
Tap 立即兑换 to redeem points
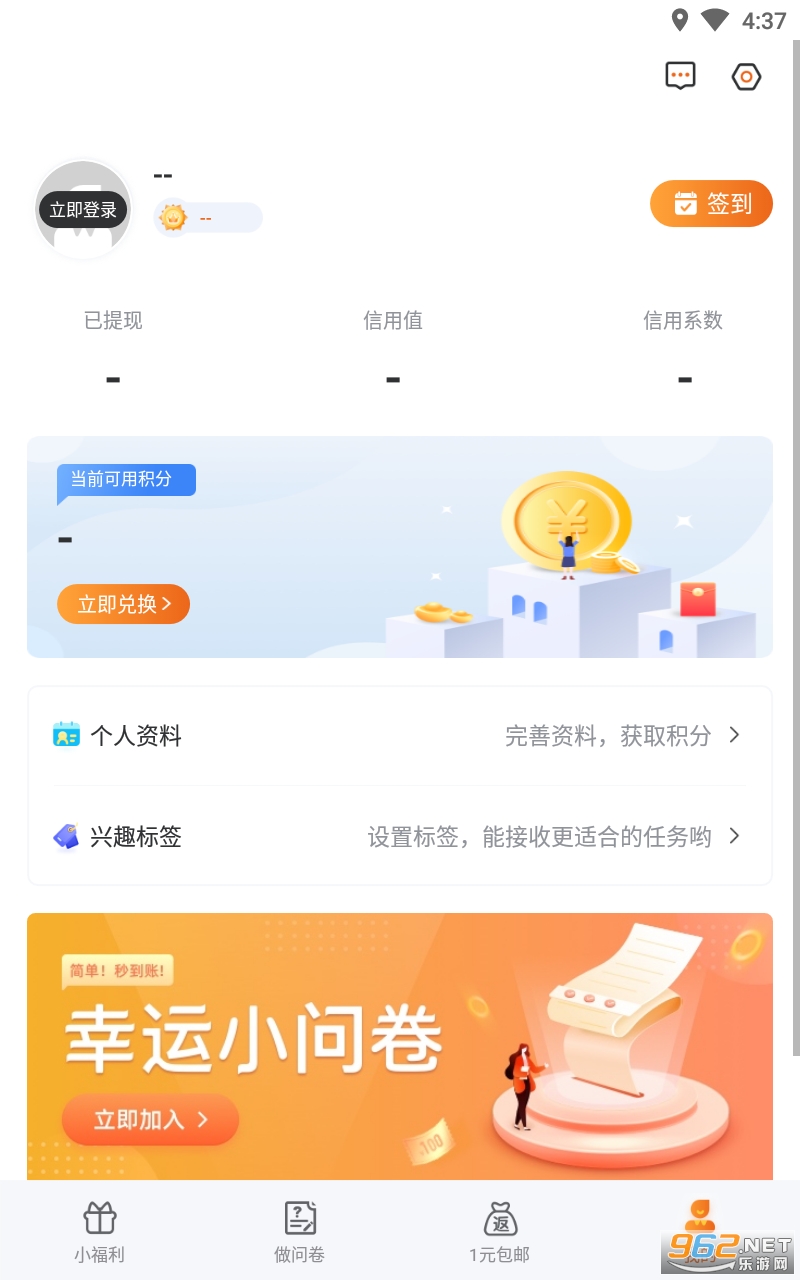(x=123, y=604)
